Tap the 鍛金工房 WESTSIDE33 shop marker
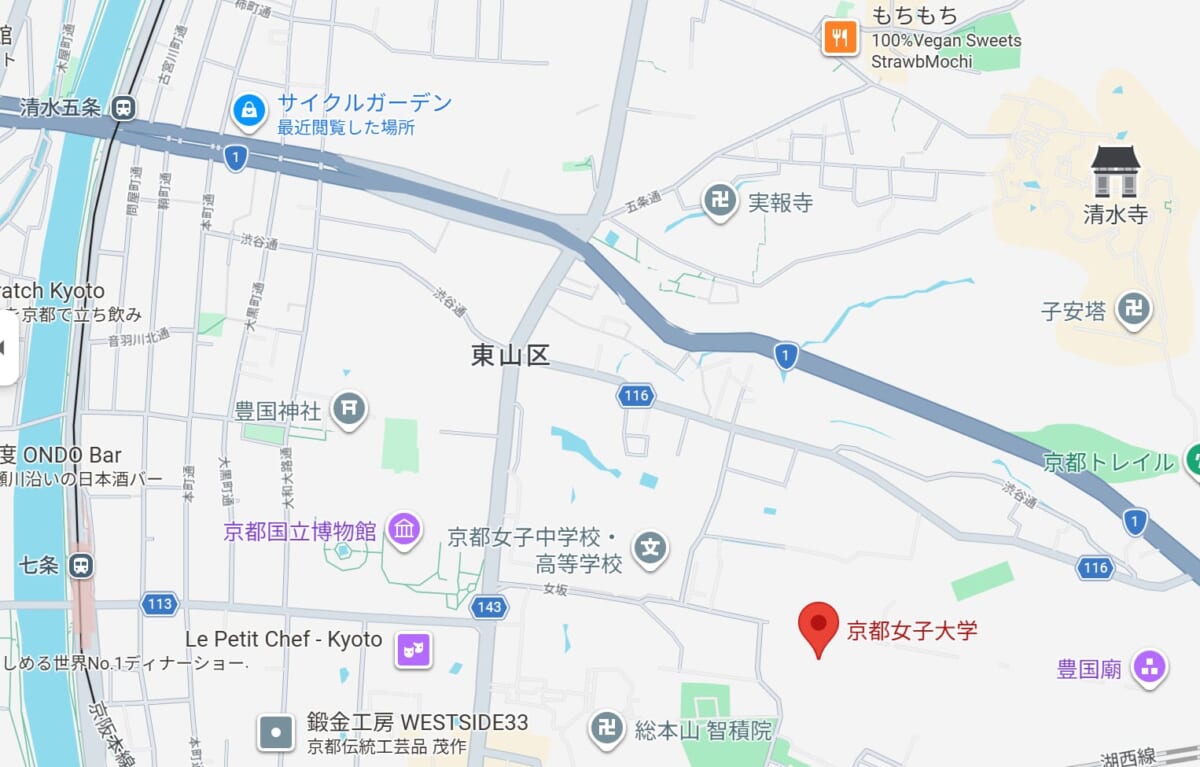This screenshot has width=1200, height=767. point(275,732)
